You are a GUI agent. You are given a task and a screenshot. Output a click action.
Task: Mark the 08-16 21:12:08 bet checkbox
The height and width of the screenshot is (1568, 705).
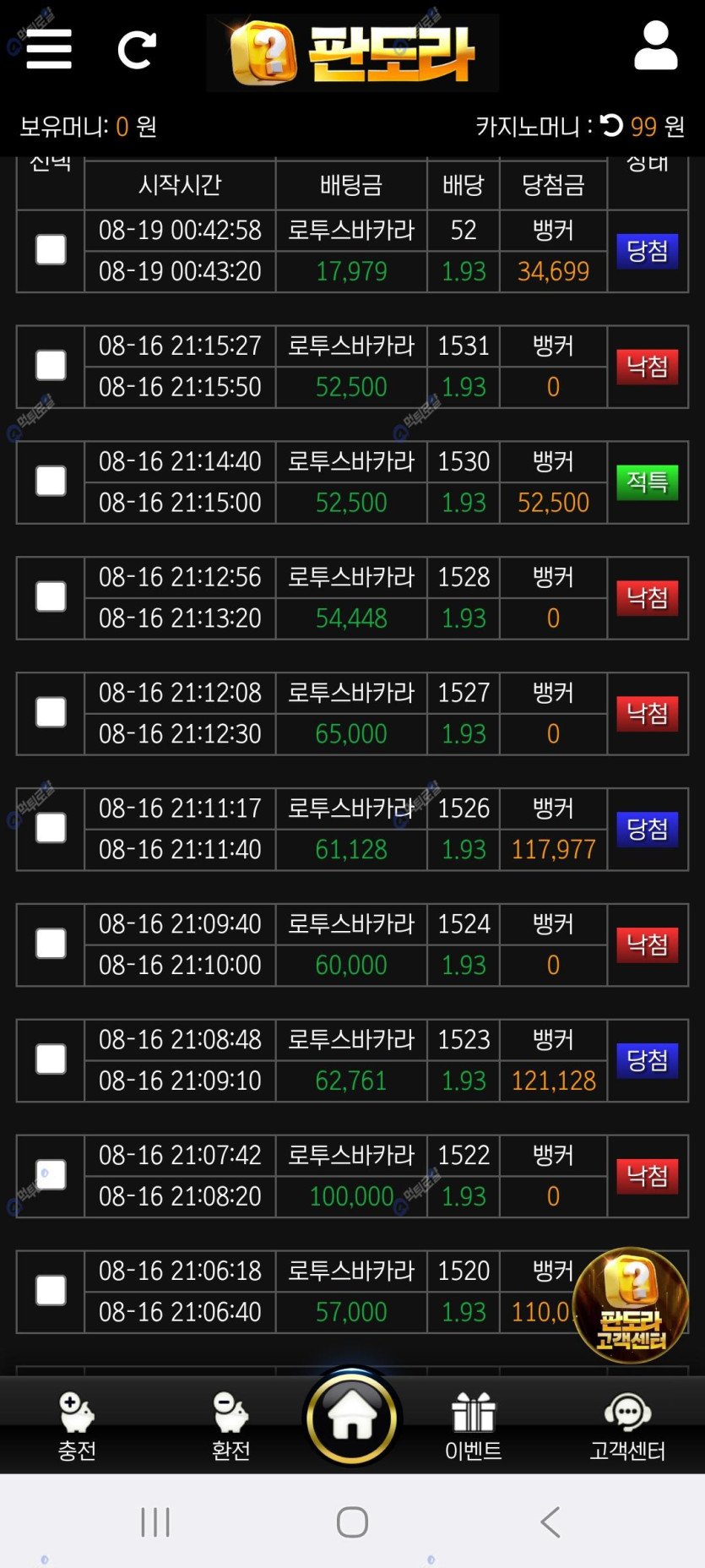(x=51, y=713)
